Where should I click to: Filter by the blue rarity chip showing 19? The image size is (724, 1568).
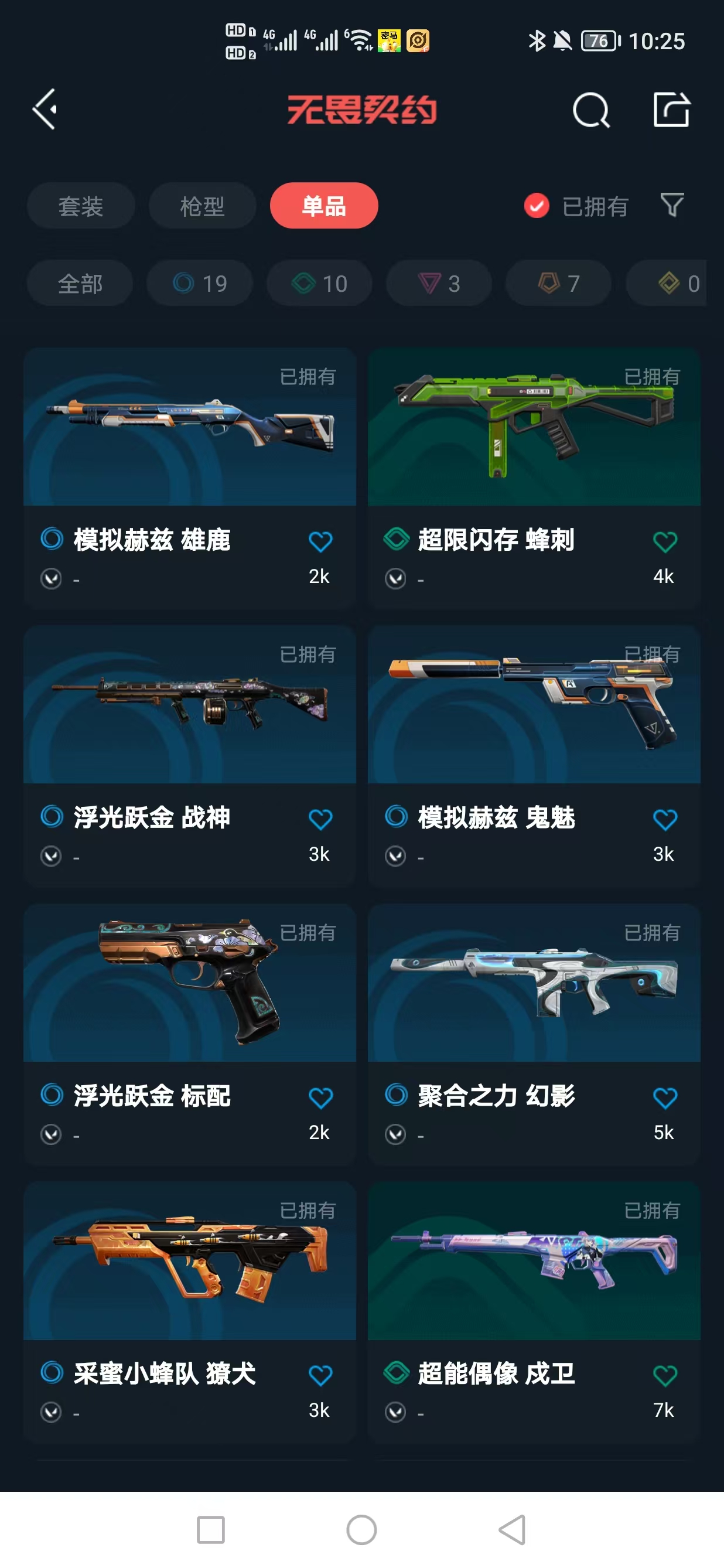(x=200, y=283)
